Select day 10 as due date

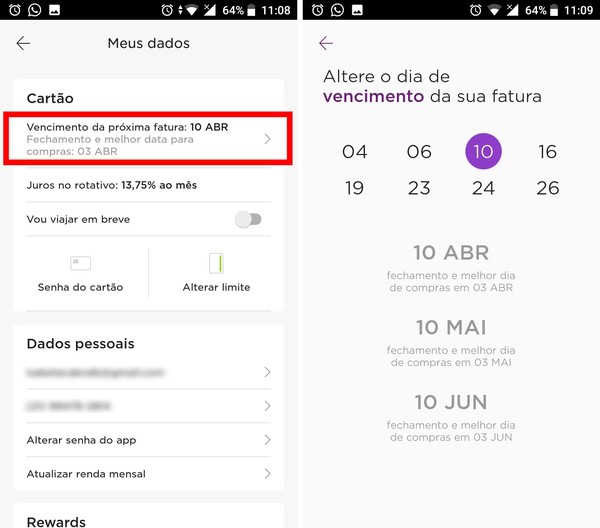(x=484, y=152)
